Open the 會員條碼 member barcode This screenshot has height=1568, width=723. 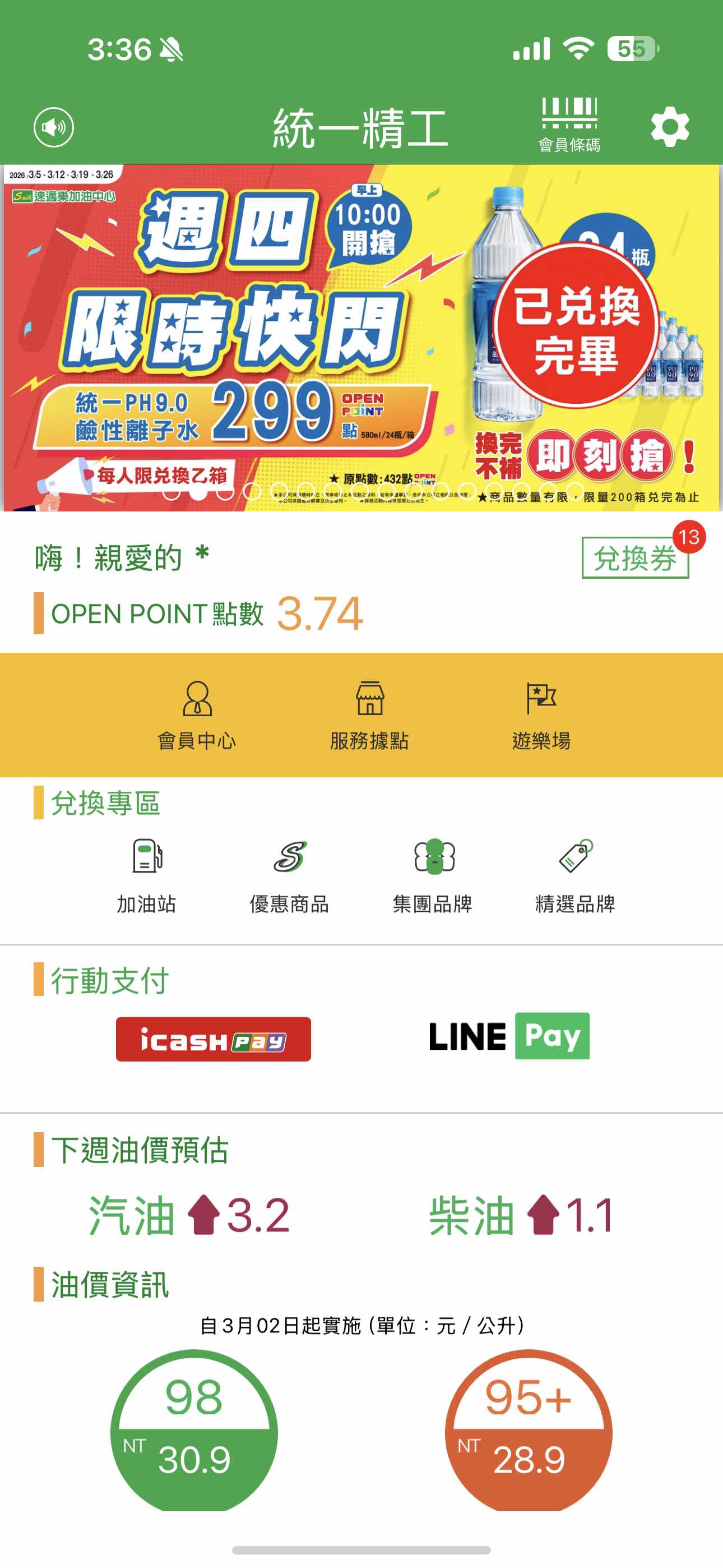click(569, 124)
